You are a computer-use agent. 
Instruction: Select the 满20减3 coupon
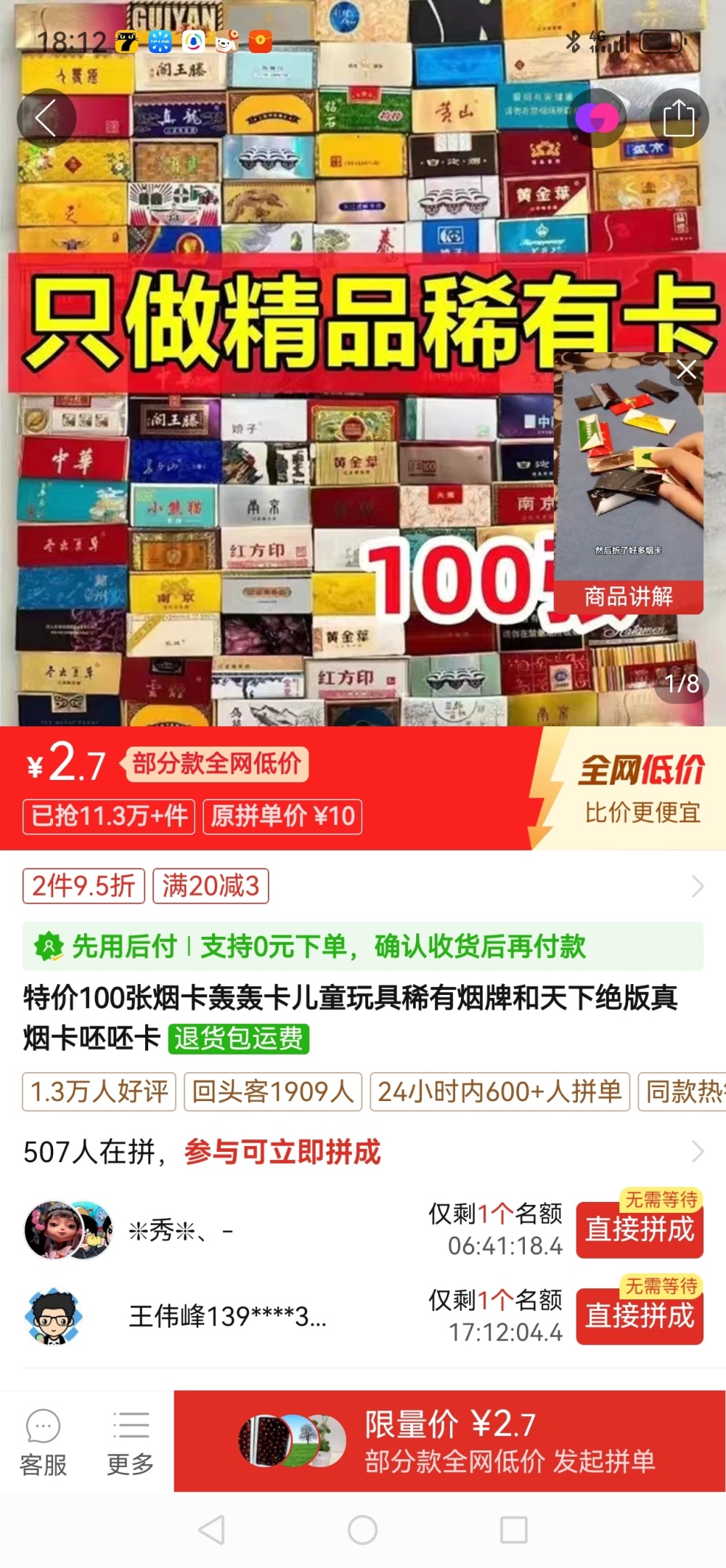pos(211,885)
